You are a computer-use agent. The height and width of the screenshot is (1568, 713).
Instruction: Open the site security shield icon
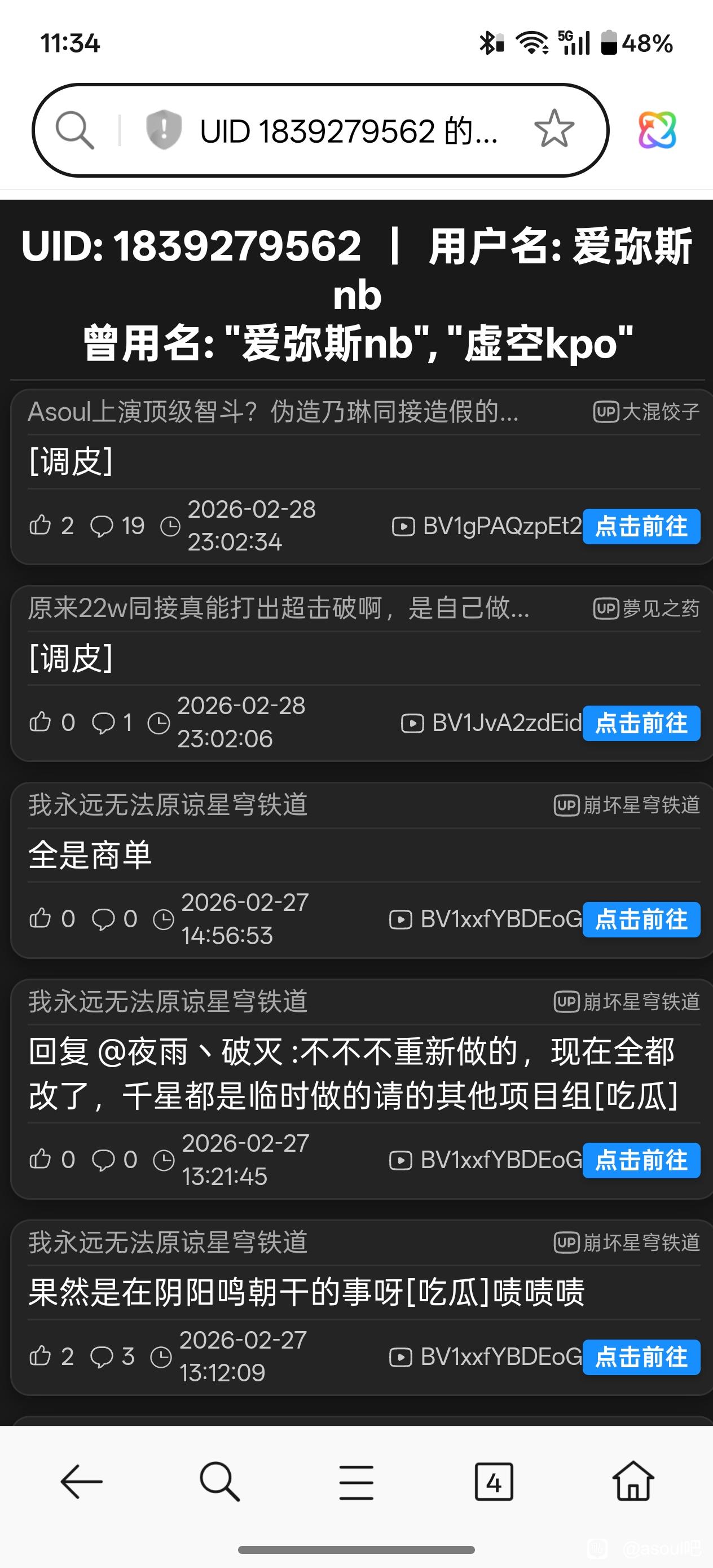point(163,130)
